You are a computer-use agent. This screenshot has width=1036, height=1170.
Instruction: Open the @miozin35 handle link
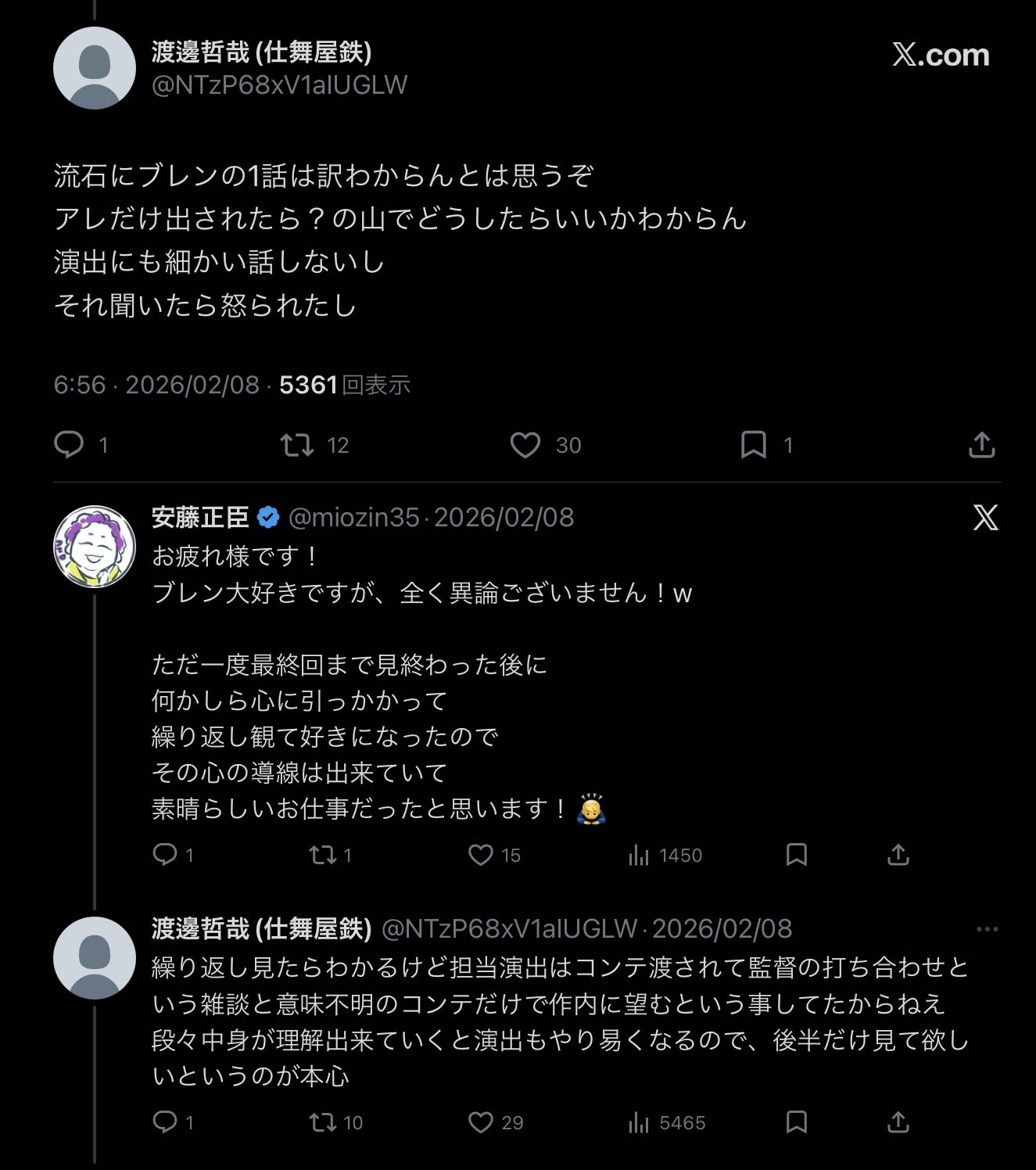354,518
